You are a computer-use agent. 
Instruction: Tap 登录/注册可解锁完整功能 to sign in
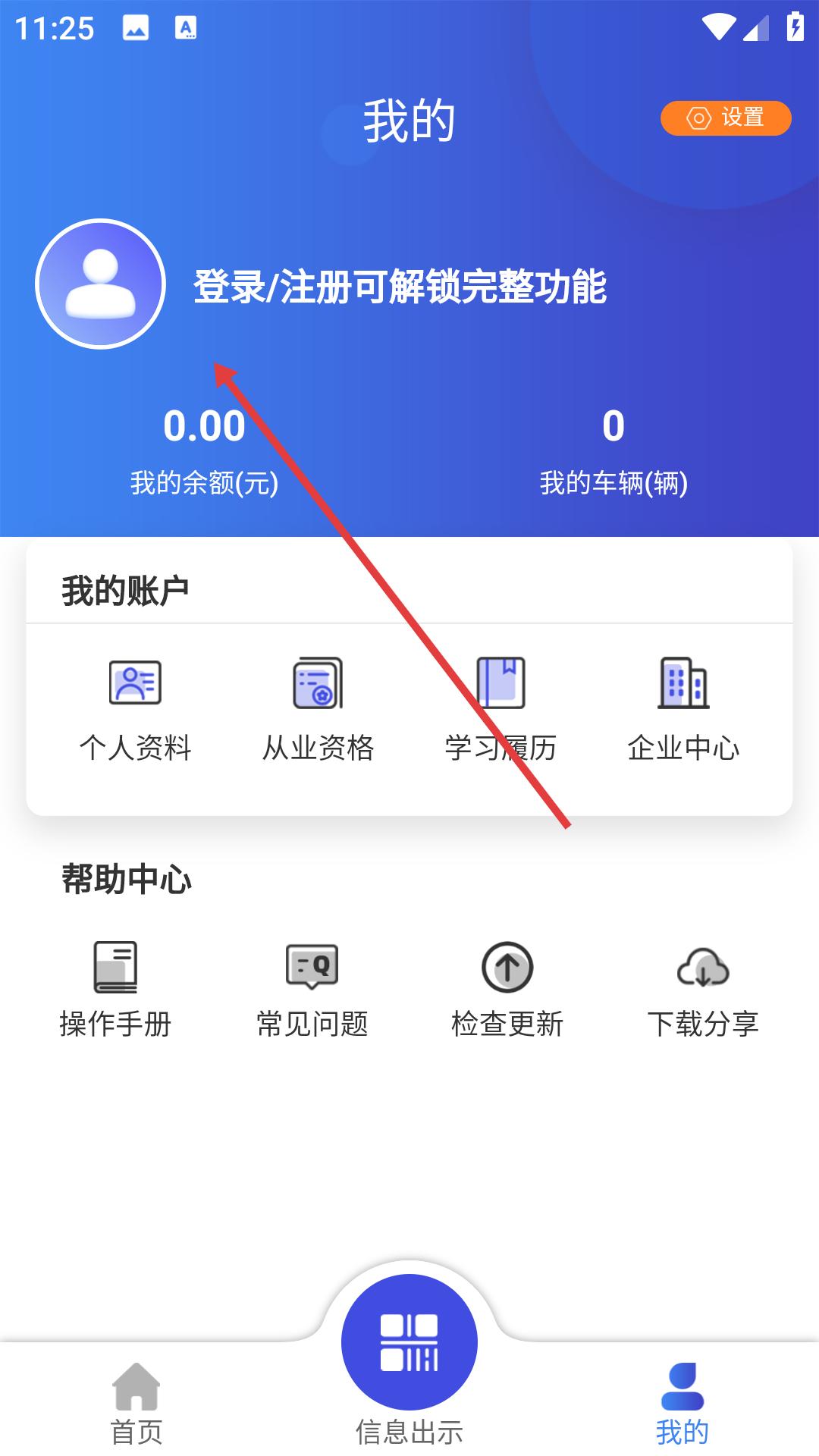400,287
